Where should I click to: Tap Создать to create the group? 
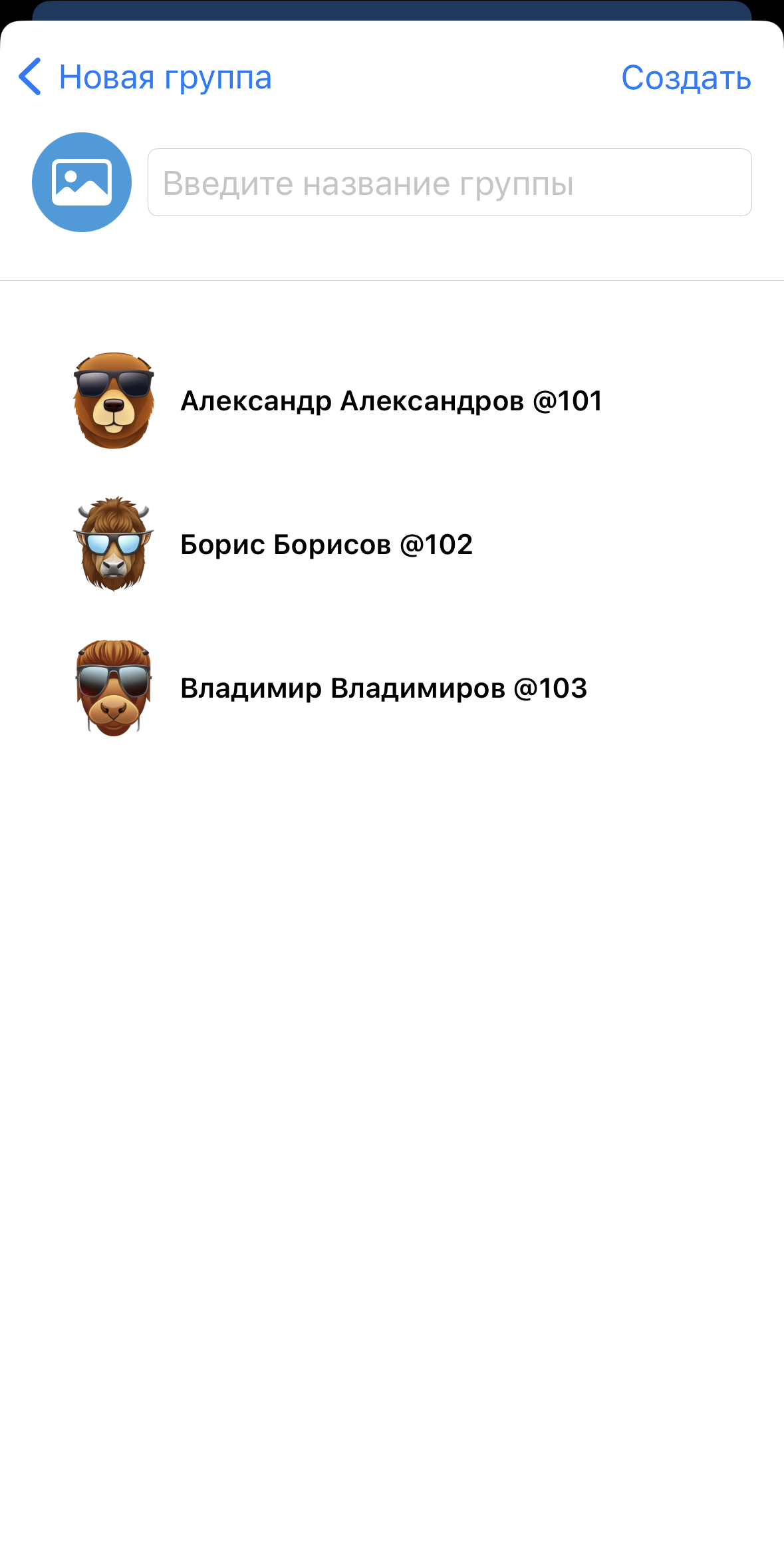[x=686, y=78]
